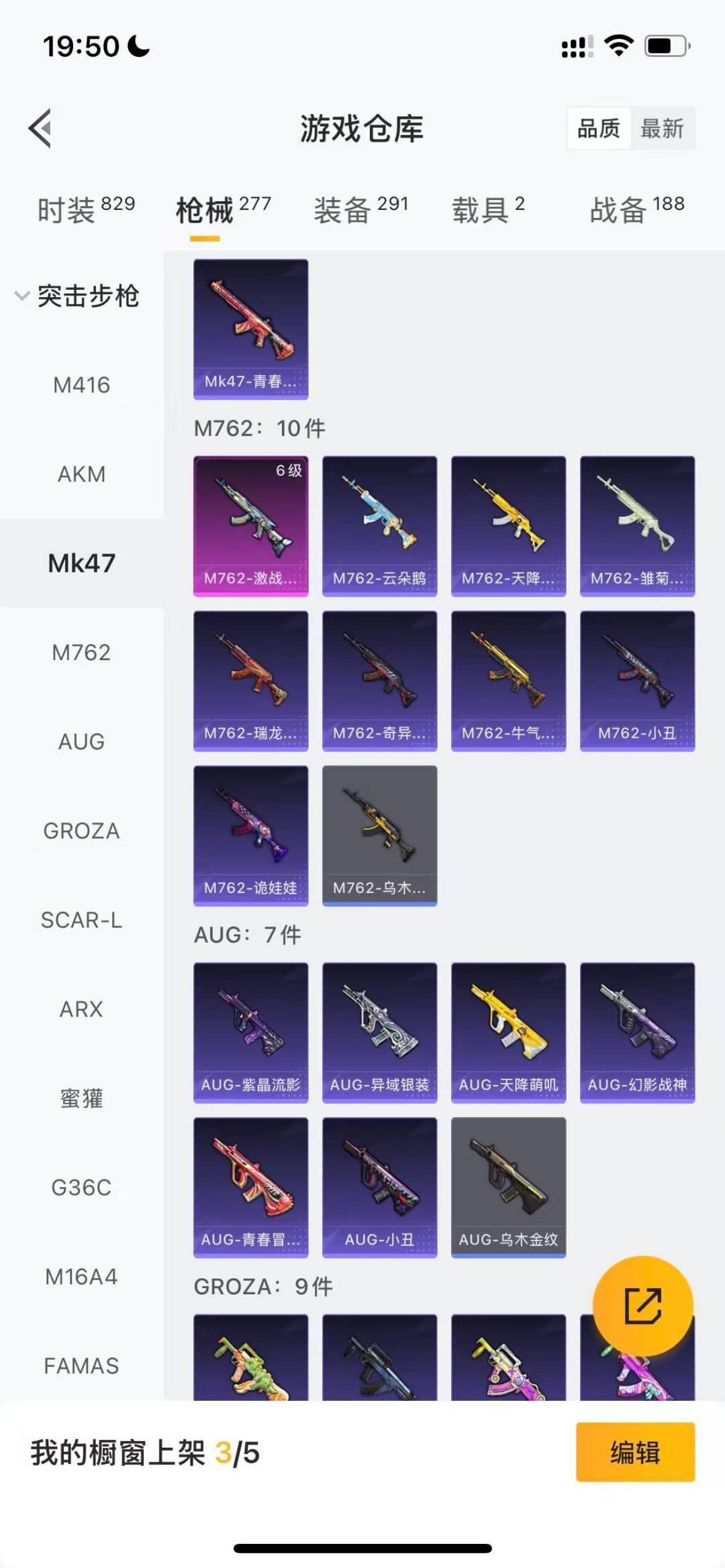
Task: Open the 载具 tab
Action: pyautogui.click(x=488, y=210)
